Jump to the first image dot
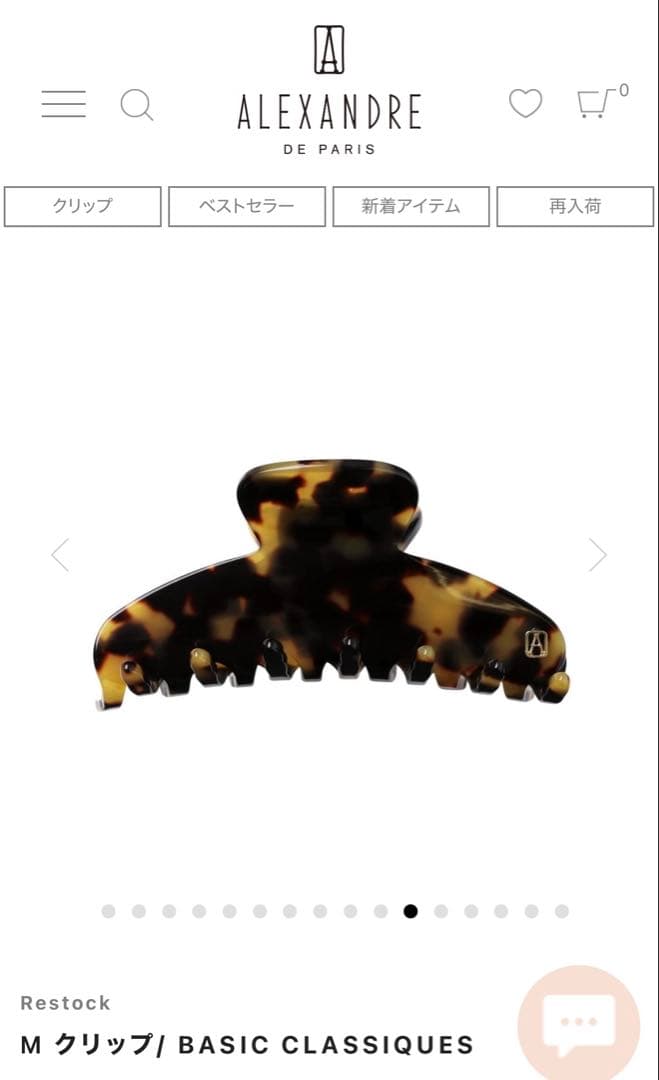Screen dimensions: 659x1080 tap(108, 911)
